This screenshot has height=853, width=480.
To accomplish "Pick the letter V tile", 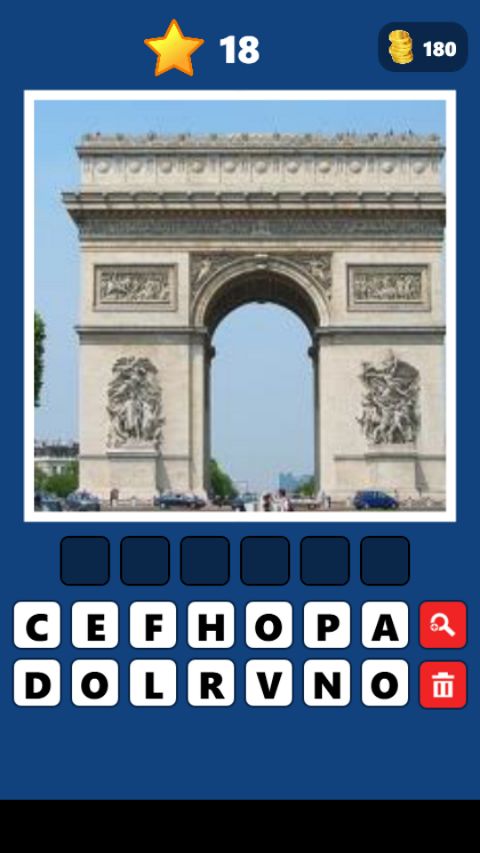I will coord(269,683).
